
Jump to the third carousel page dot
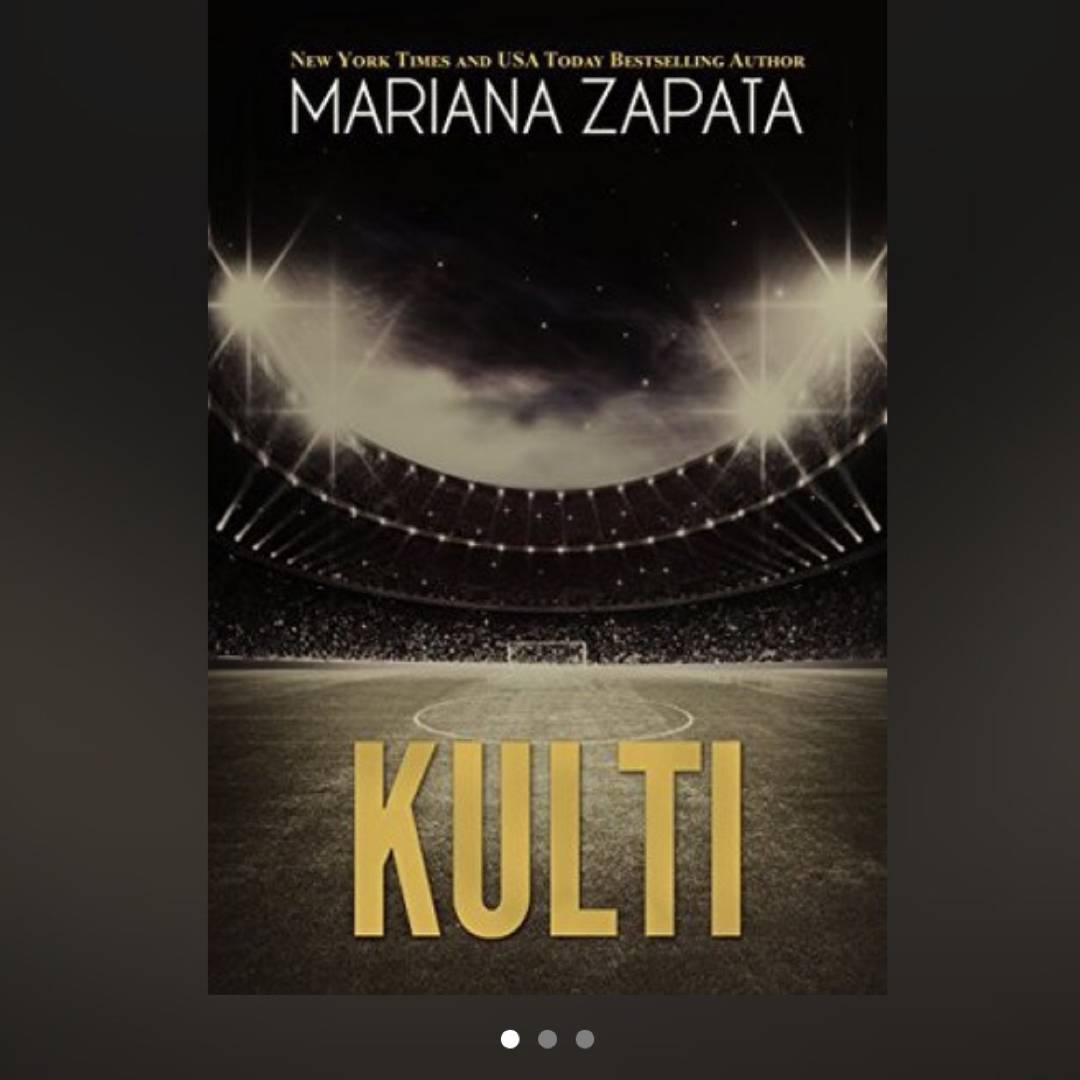point(585,1039)
